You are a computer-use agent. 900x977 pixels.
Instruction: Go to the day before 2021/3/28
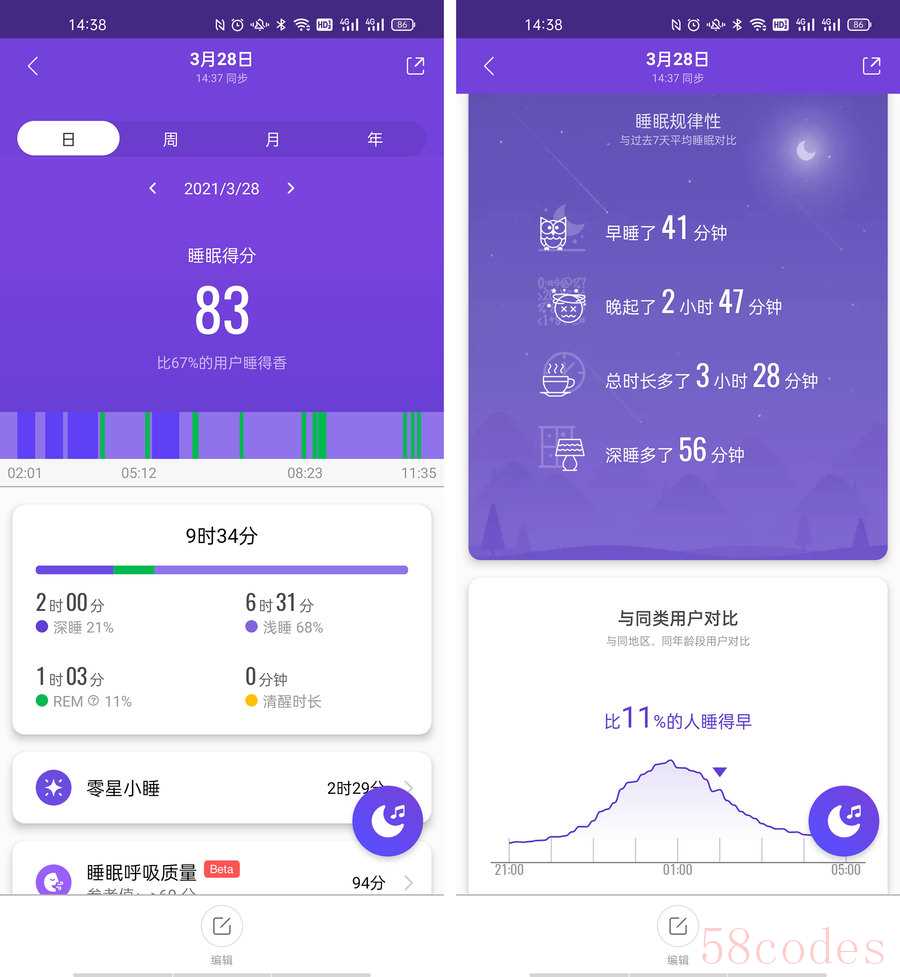pos(153,188)
